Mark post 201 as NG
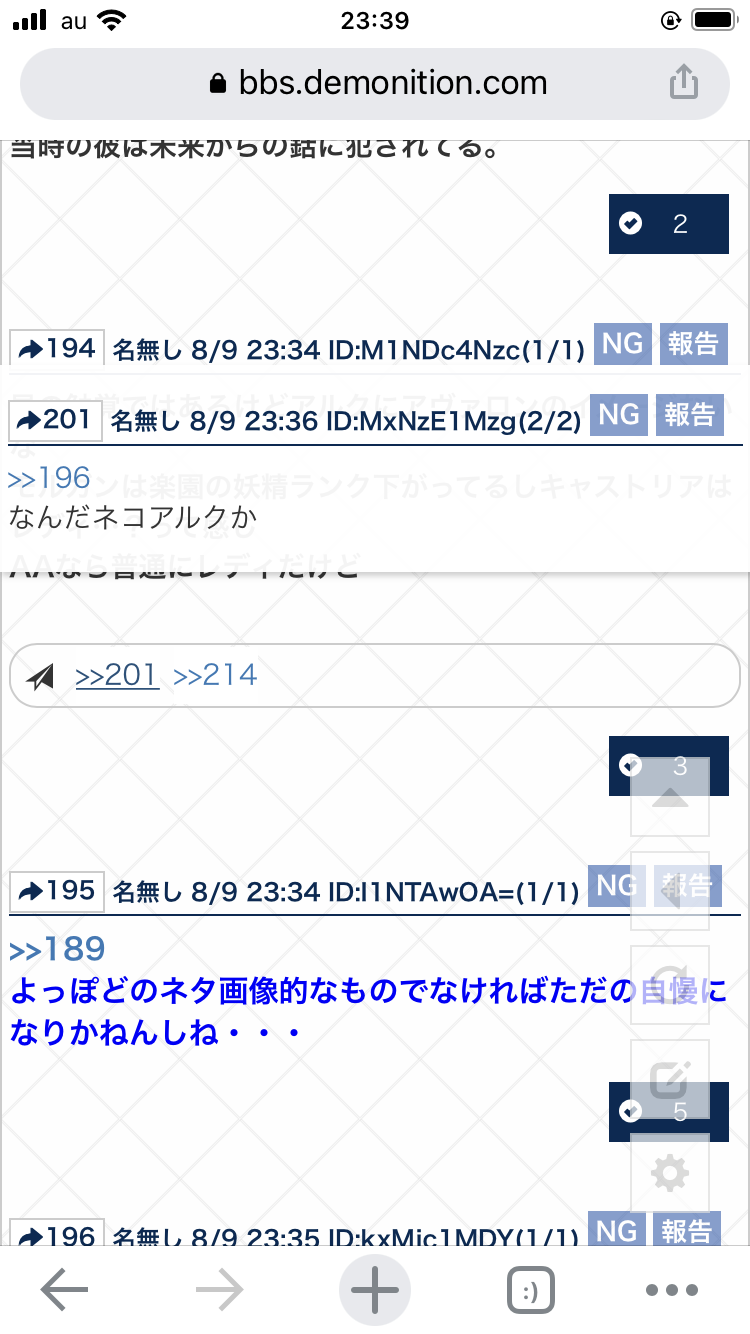Viewport: 750px width, 1334px height. [619, 415]
